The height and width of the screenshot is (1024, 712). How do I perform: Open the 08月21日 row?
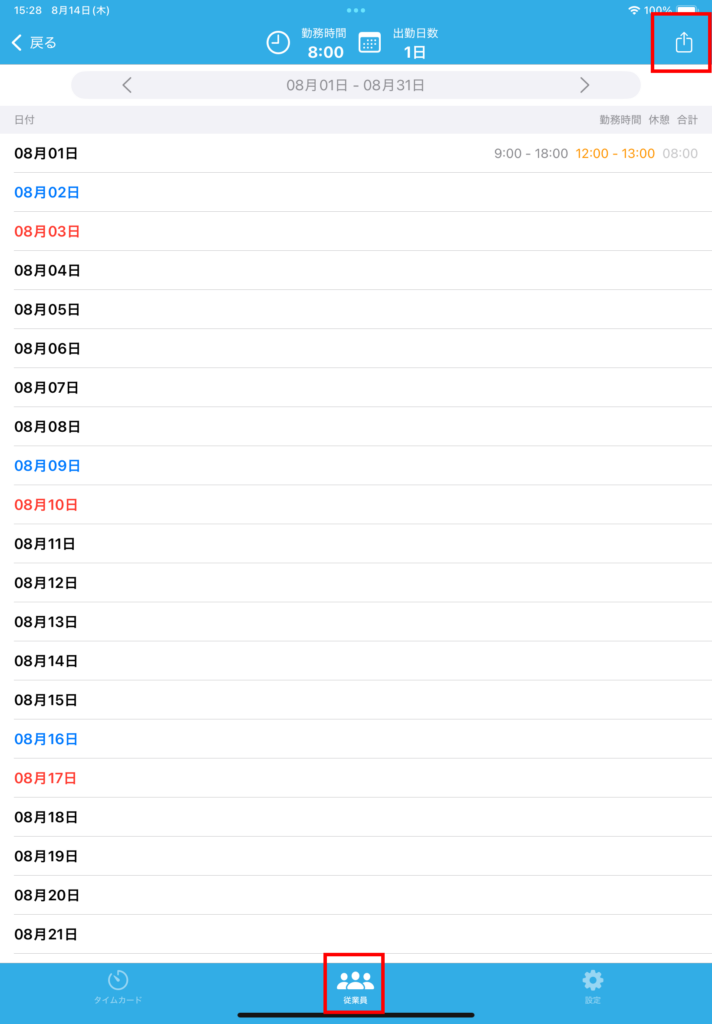355,934
